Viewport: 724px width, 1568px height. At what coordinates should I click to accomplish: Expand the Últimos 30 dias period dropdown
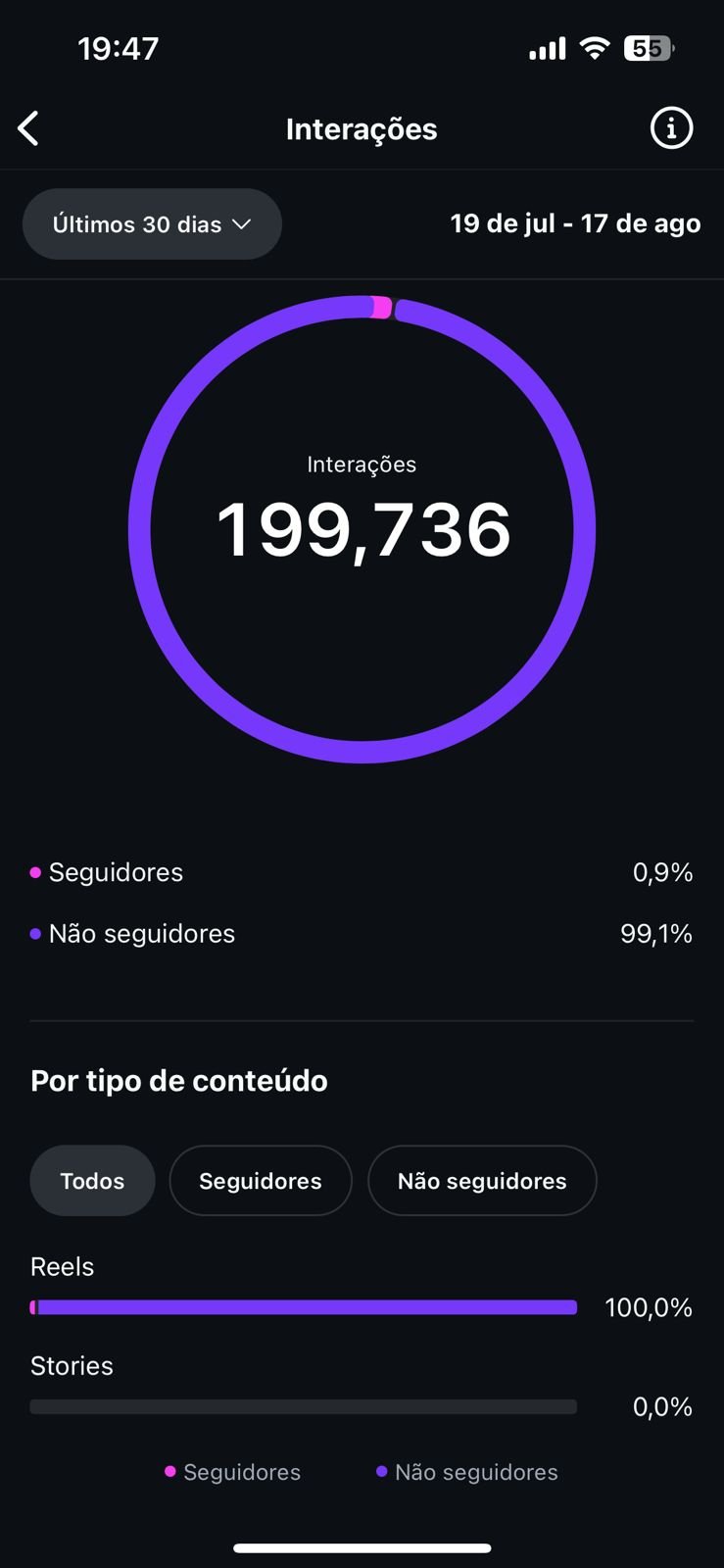[x=152, y=224]
